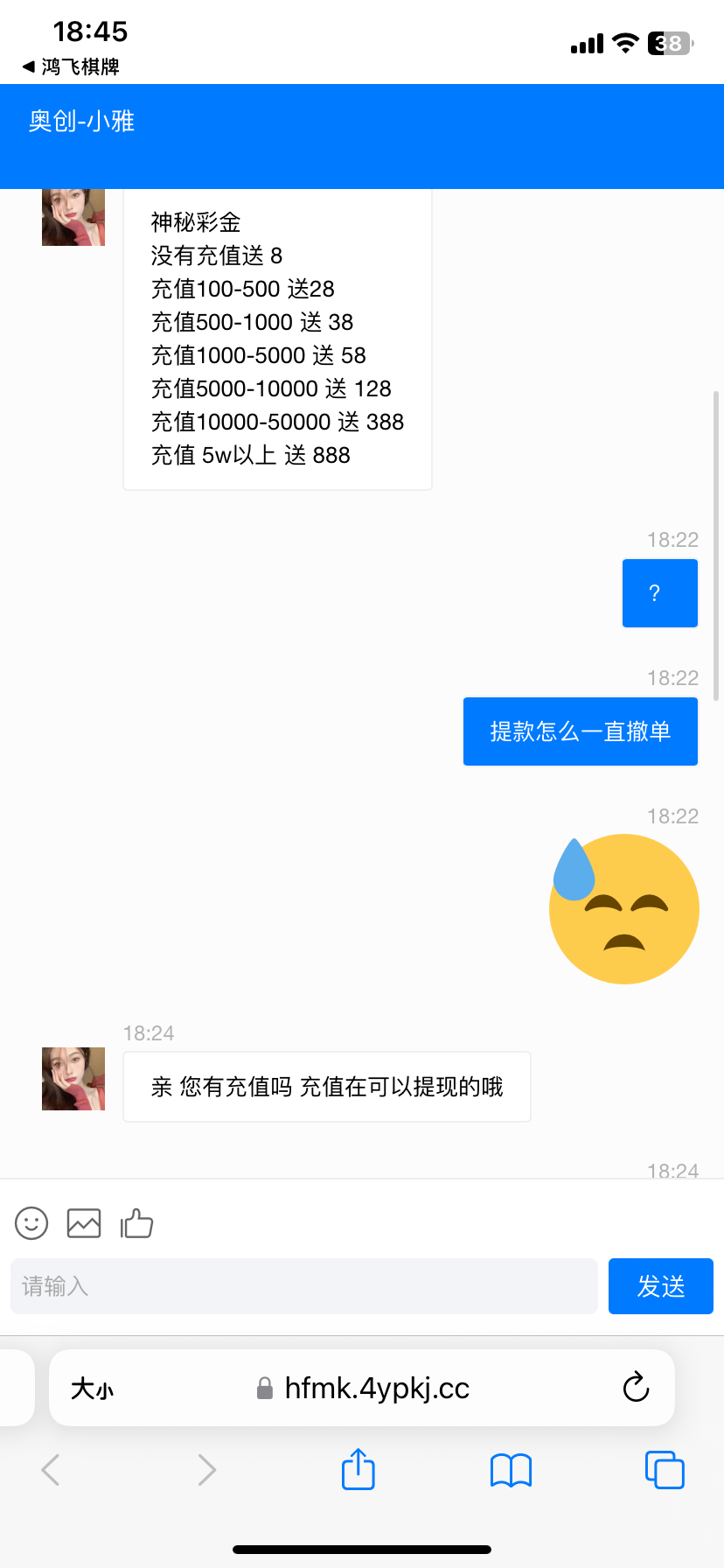Send a thumbs-up reaction
The image size is (724, 1568).
(x=136, y=1222)
